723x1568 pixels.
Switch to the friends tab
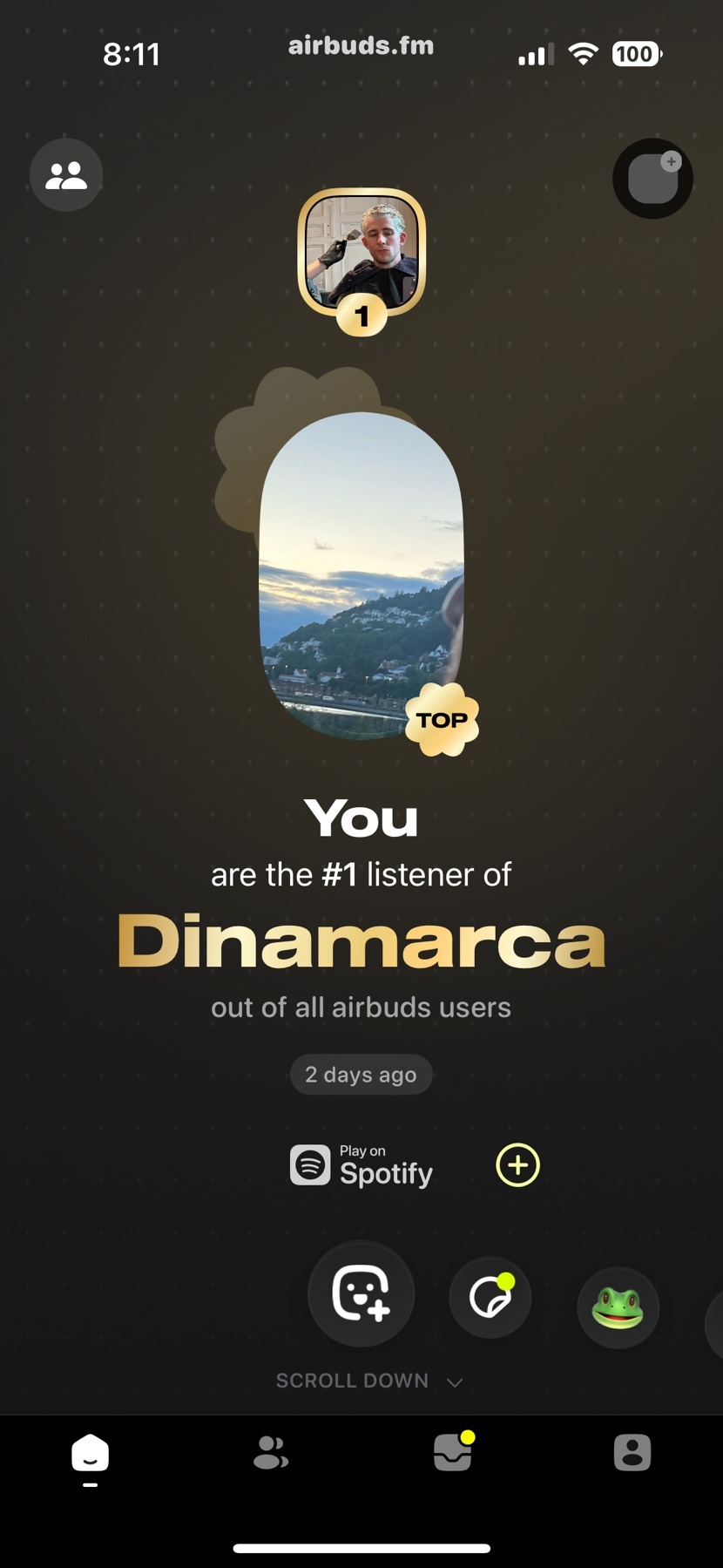(x=271, y=1454)
